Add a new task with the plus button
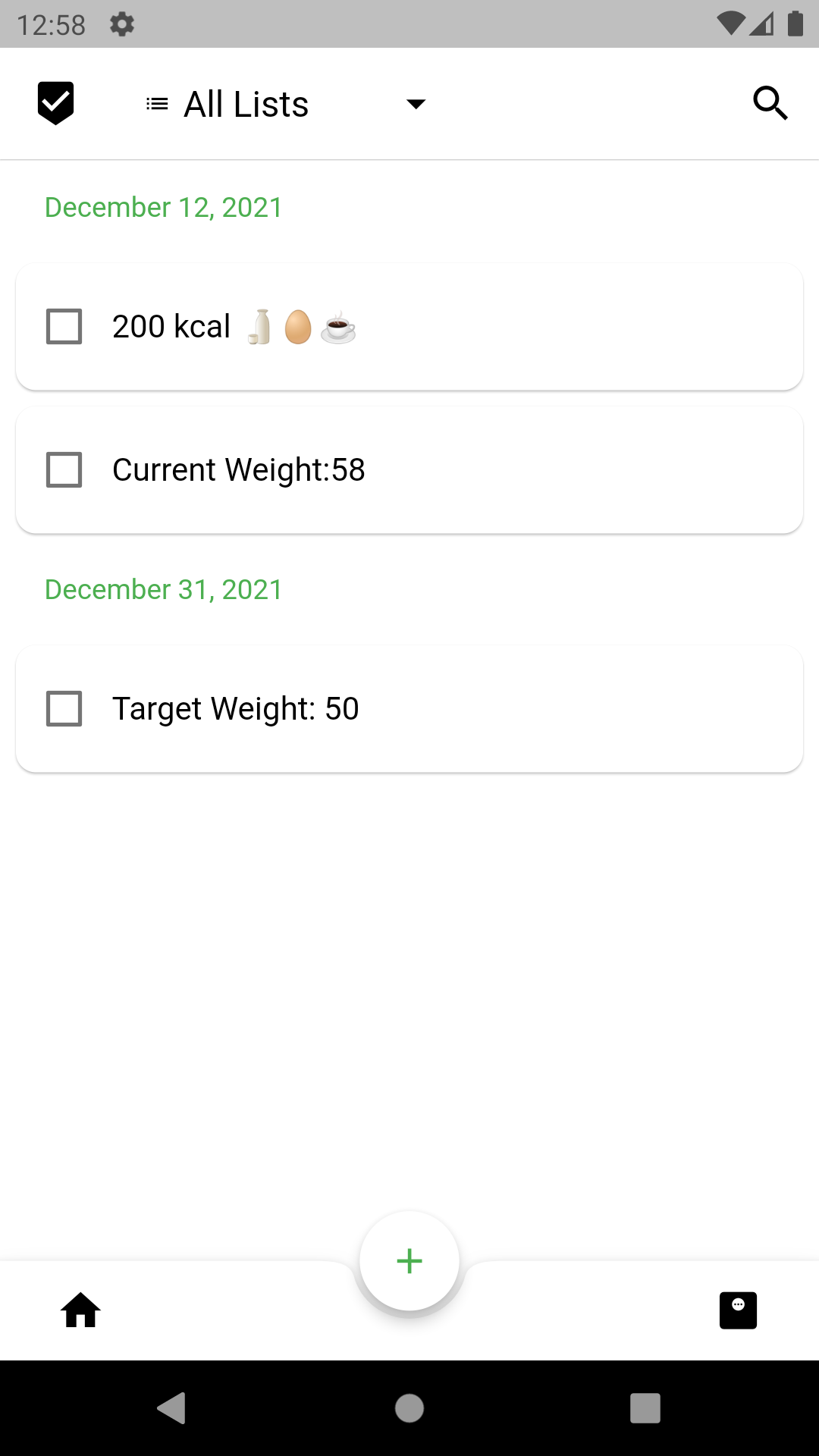819x1456 pixels. point(409,1261)
